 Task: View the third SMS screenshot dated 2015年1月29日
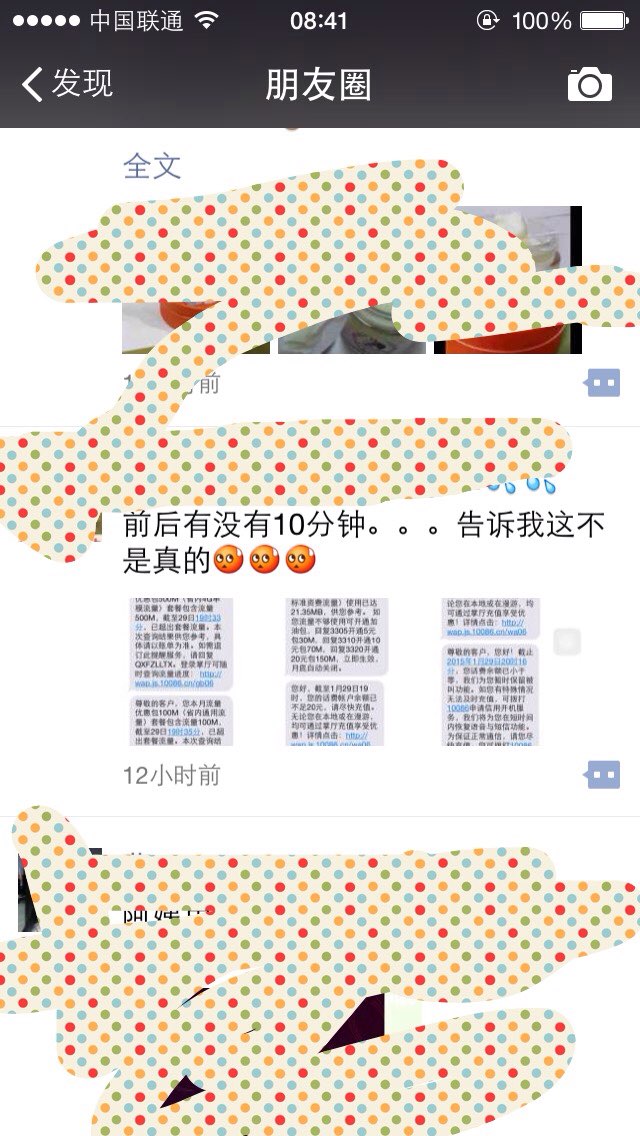(x=492, y=672)
